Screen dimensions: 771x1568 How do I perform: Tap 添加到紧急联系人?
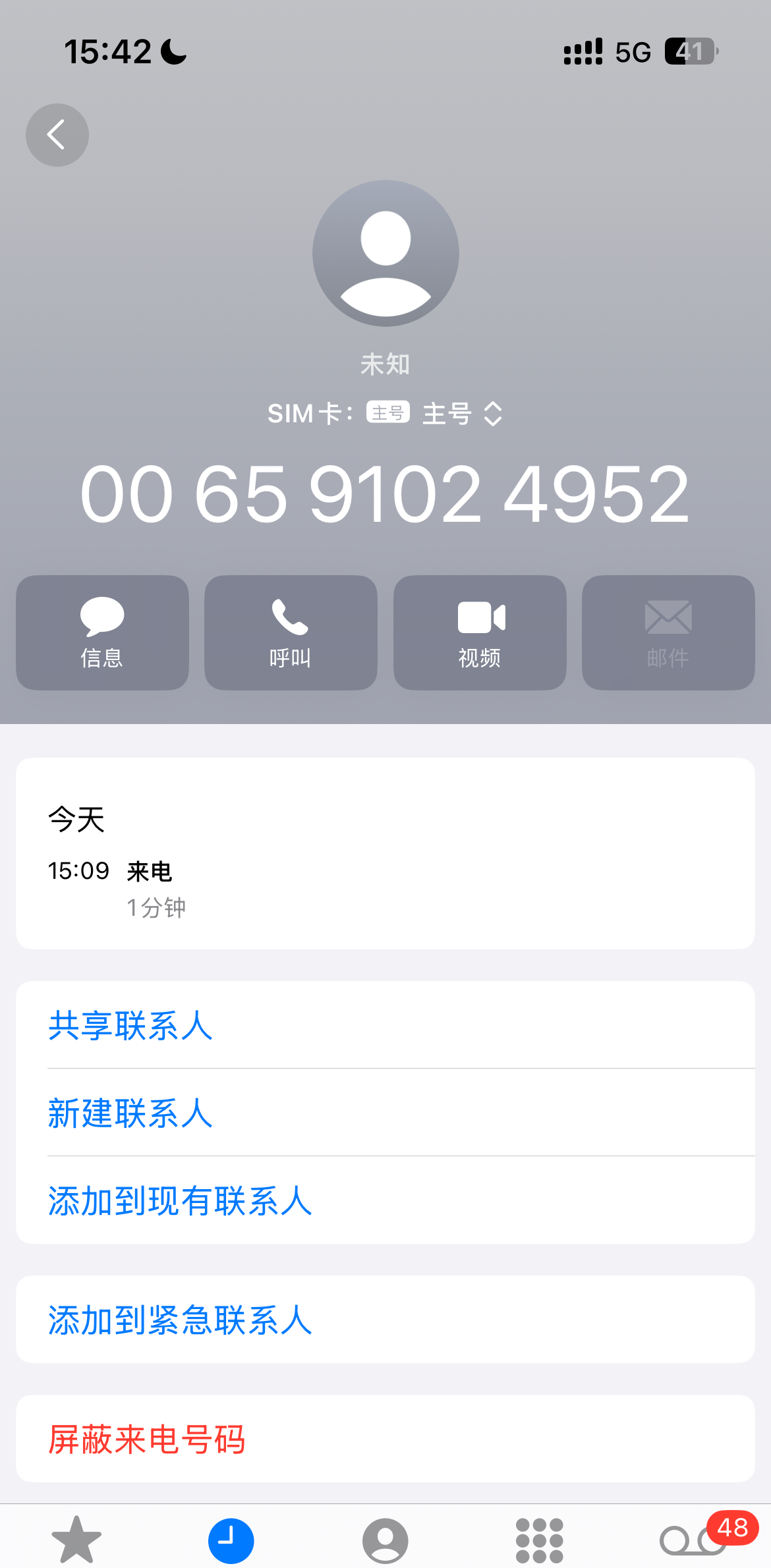180,1320
